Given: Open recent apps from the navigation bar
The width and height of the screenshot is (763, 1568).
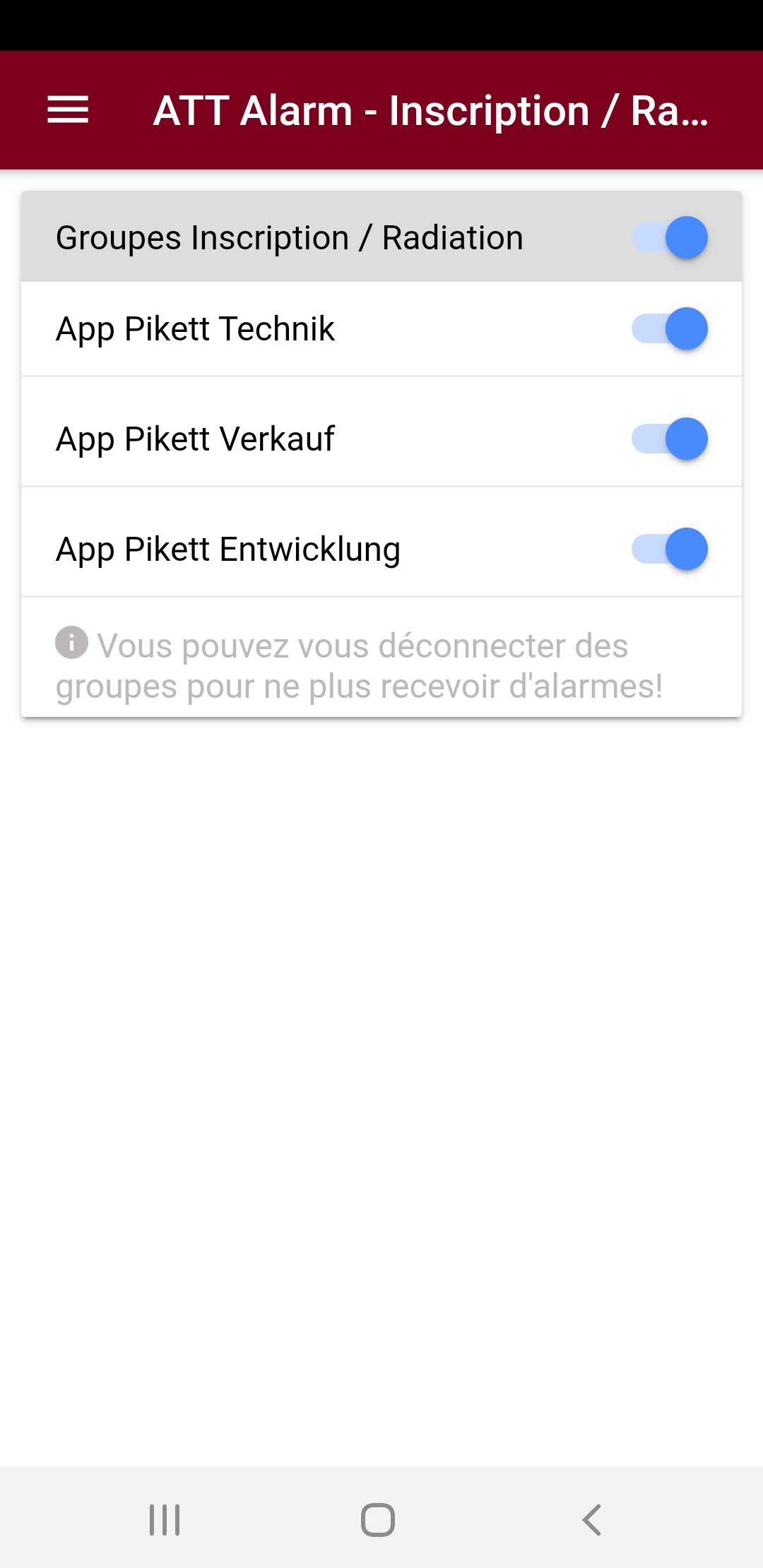Looking at the screenshot, I should pyautogui.click(x=165, y=1519).
